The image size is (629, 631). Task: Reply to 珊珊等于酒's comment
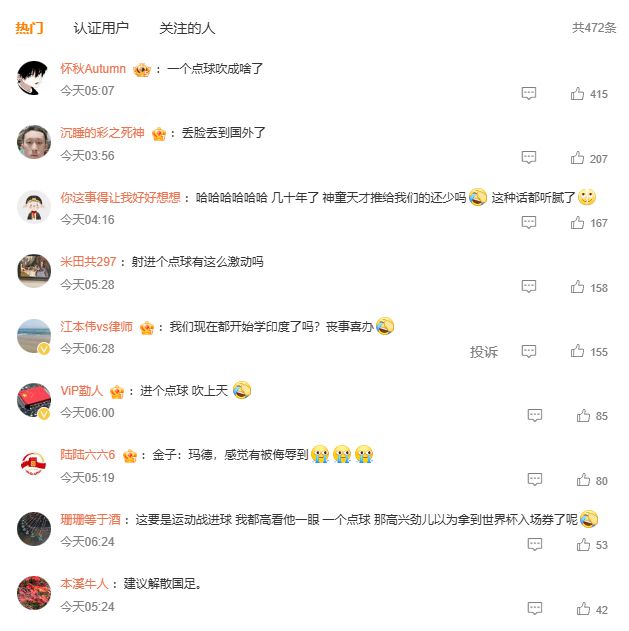[x=535, y=545]
